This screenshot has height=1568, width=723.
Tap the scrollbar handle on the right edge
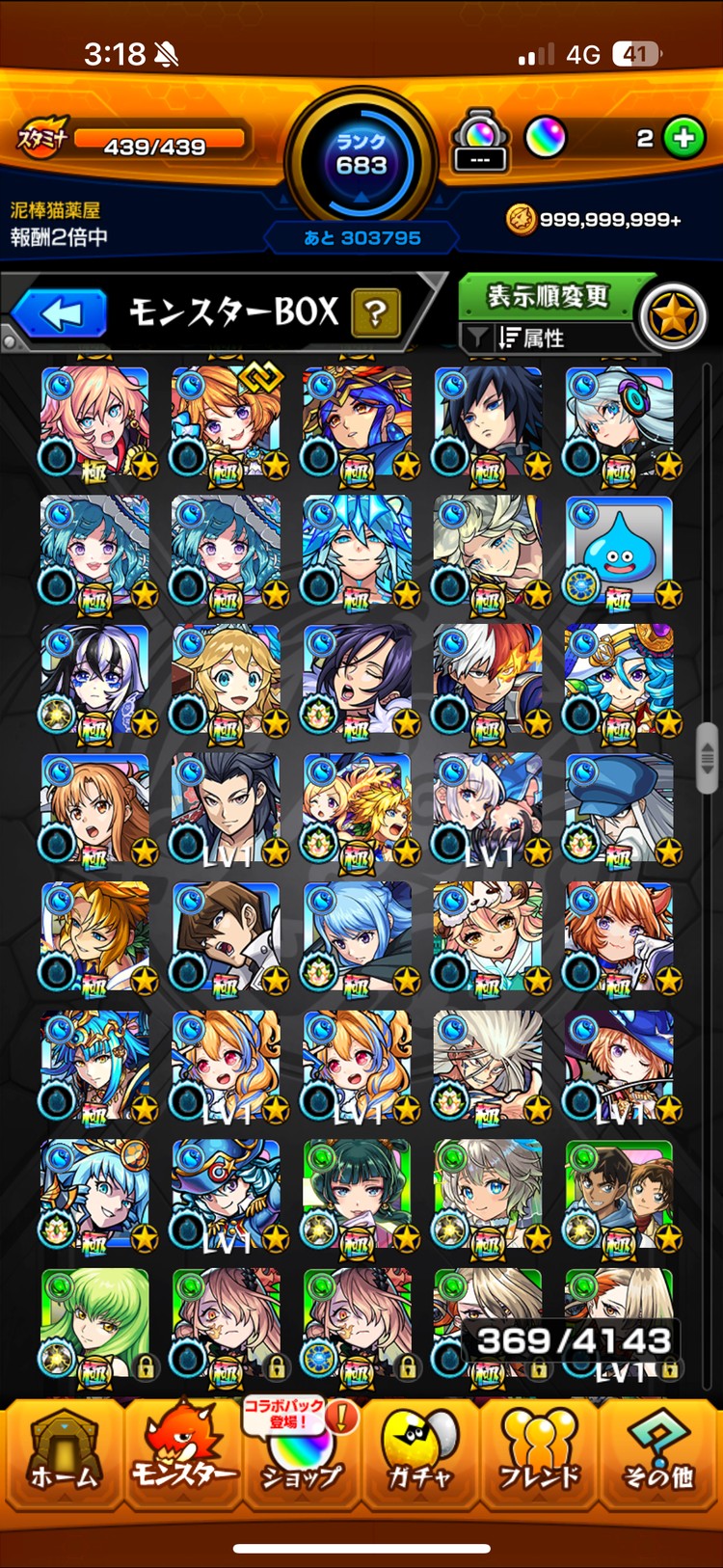(x=707, y=757)
